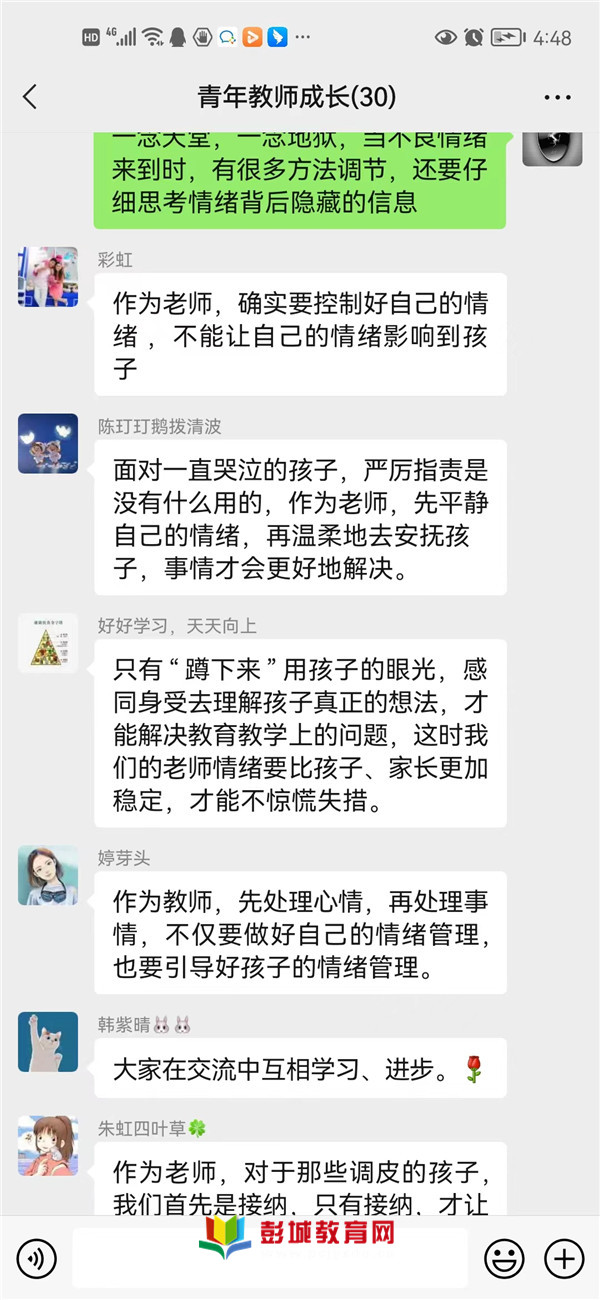Open 韩紫晴's cat avatar
The image size is (600, 1300).
pos(48,1042)
